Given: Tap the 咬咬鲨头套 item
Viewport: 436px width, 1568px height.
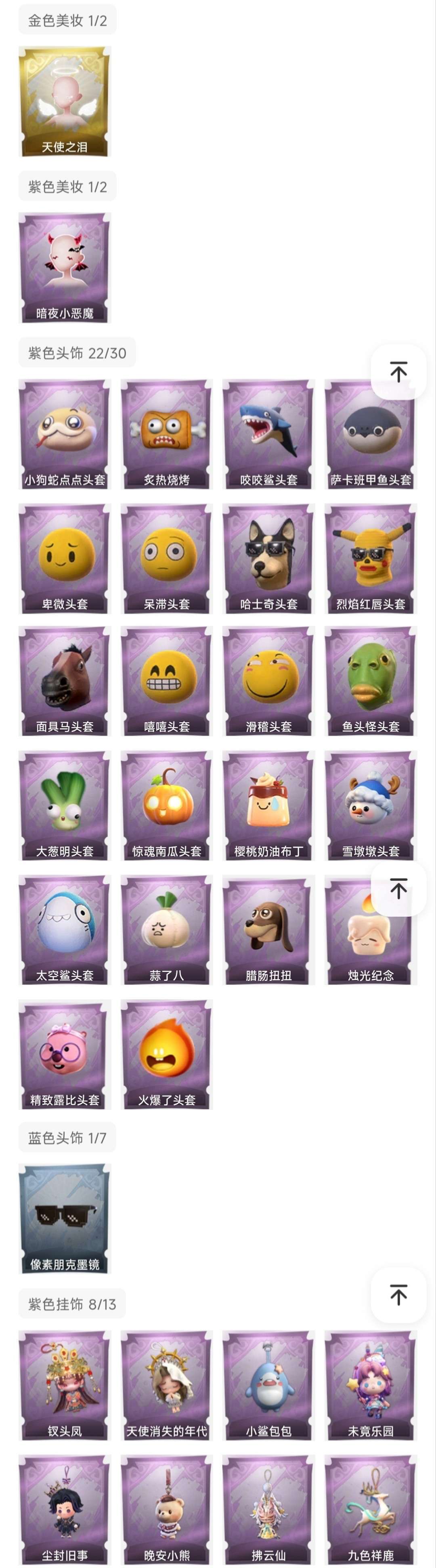Looking at the screenshot, I should point(268,434).
